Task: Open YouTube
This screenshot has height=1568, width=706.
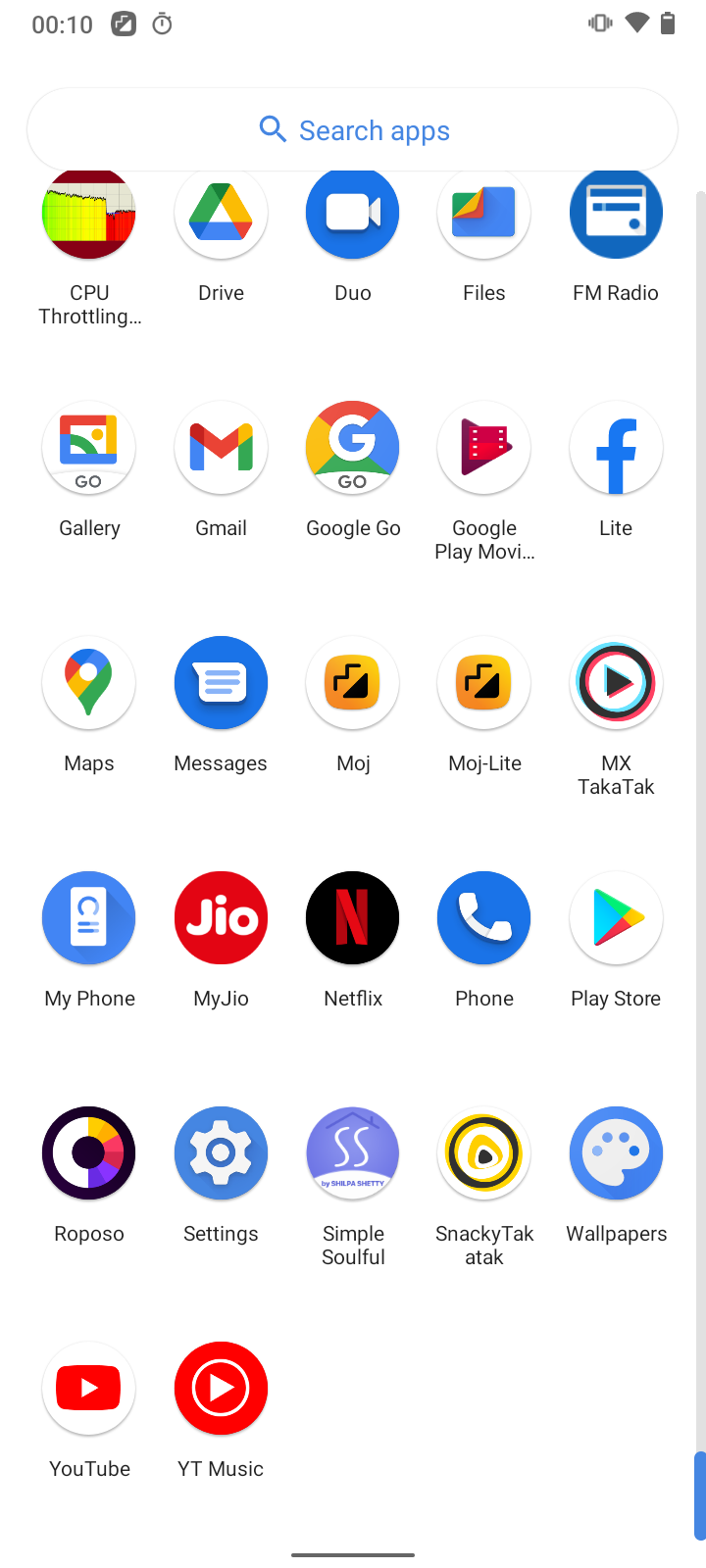Action: (x=89, y=1389)
